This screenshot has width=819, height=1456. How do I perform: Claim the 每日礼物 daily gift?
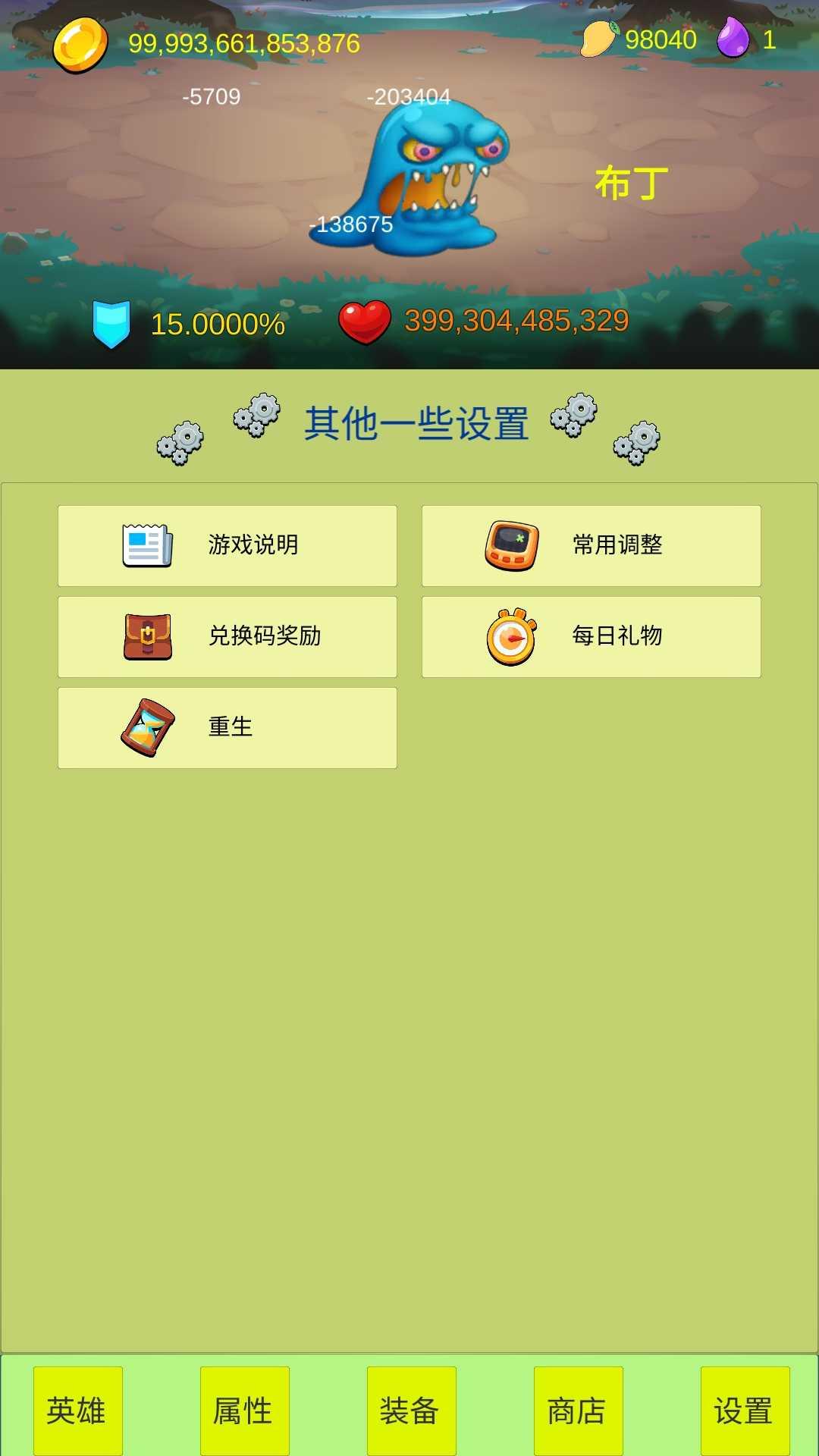point(591,637)
